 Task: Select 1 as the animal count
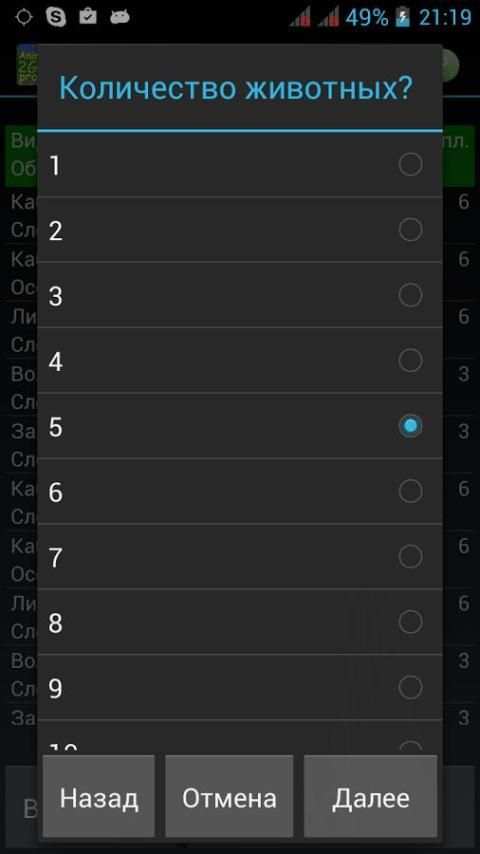(x=240, y=164)
